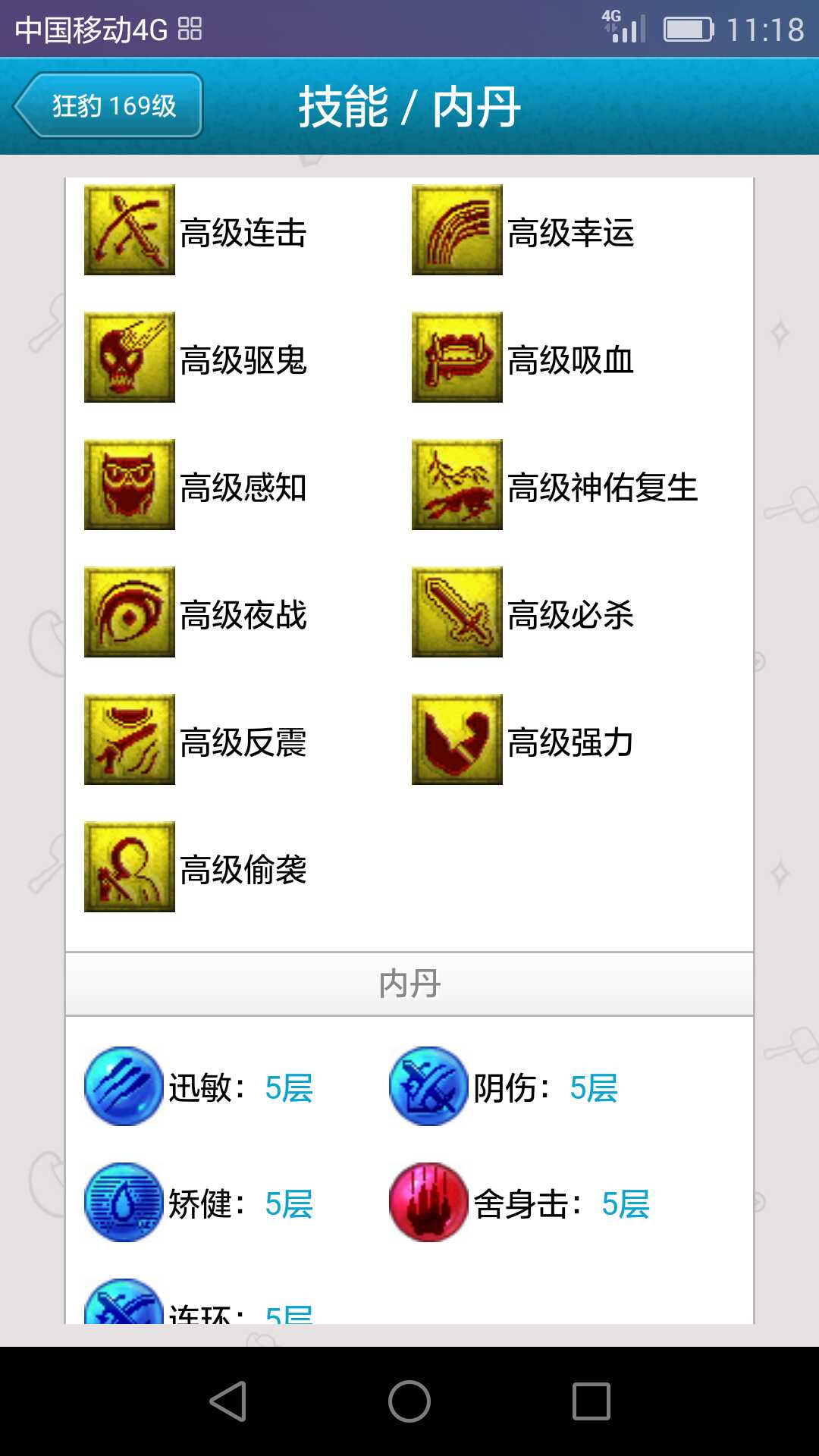Open the 阴伤 inner pill

(428, 1087)
